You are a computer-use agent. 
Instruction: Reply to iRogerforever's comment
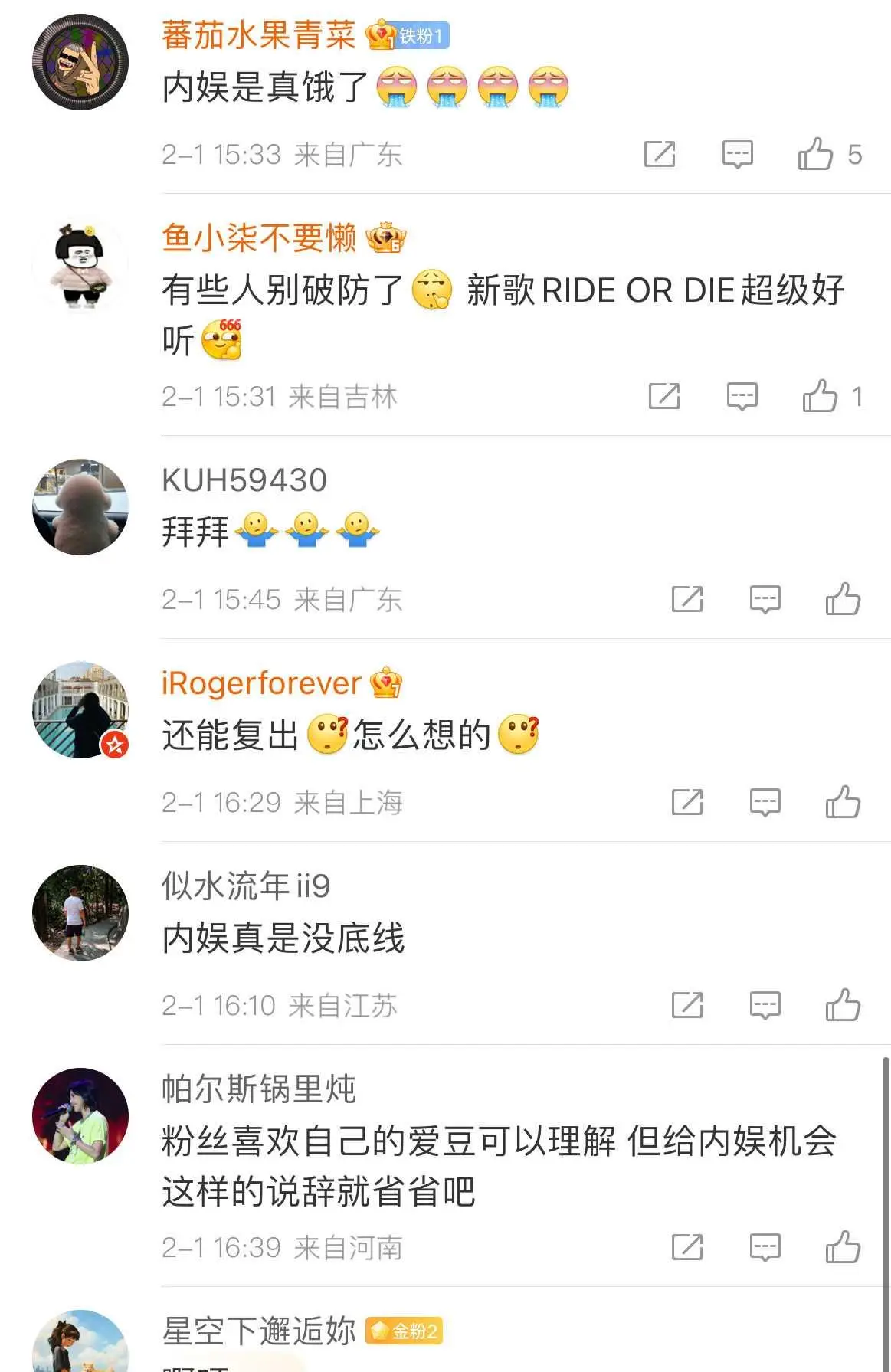765,802
